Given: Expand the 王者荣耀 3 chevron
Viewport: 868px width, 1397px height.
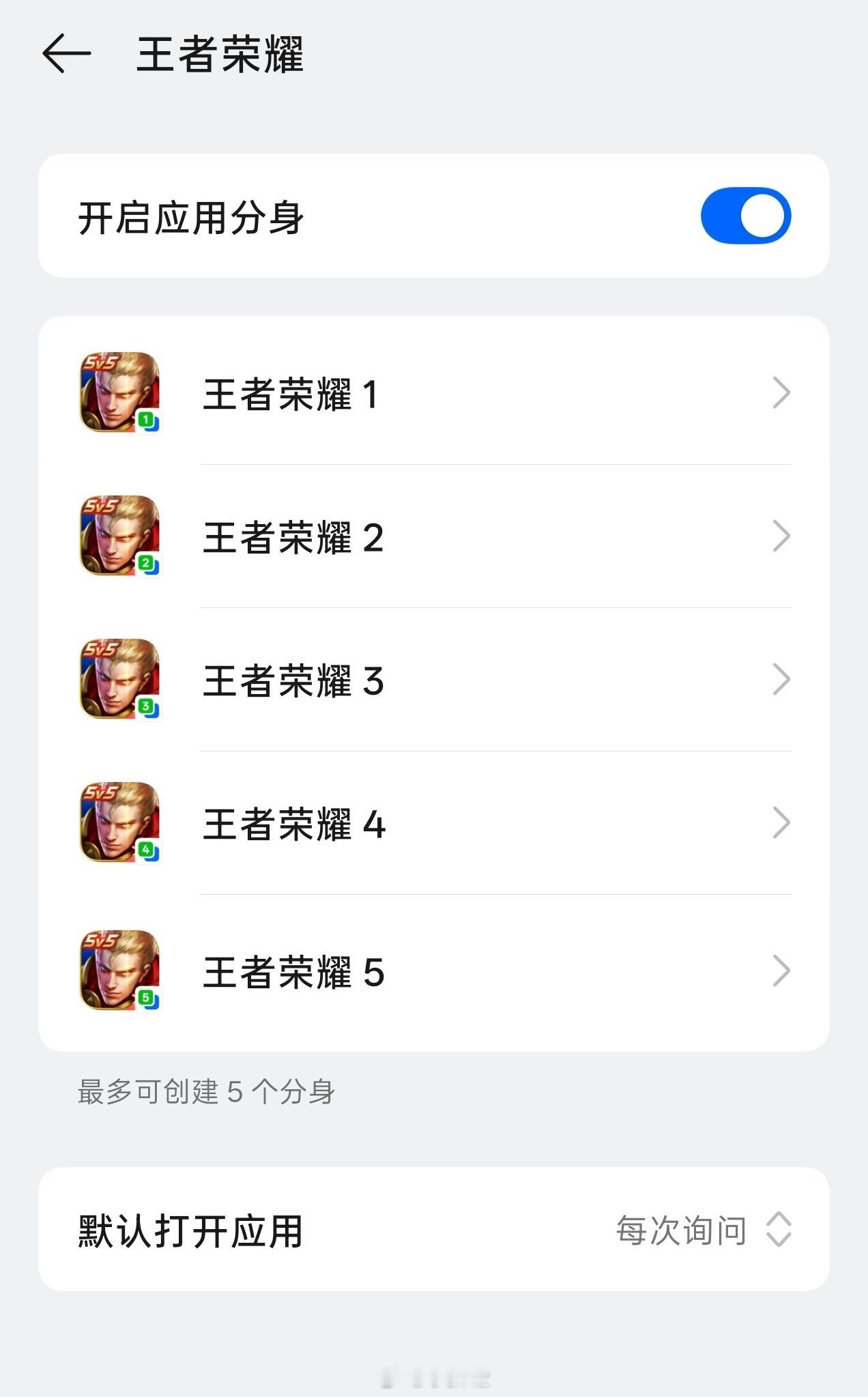Looking at the screenshot, I should tap(780, 680).
